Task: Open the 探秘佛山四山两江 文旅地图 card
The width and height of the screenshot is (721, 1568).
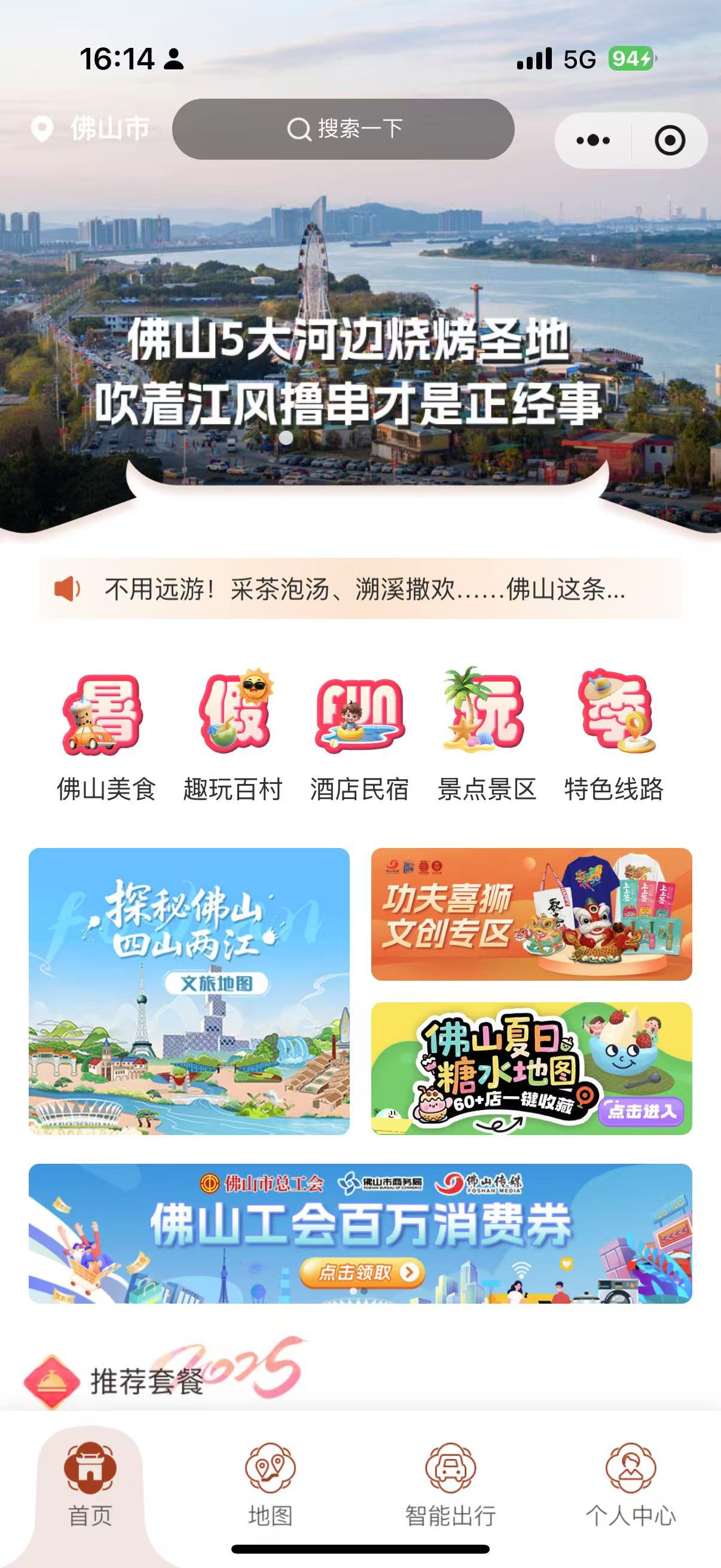Action: 190,991
